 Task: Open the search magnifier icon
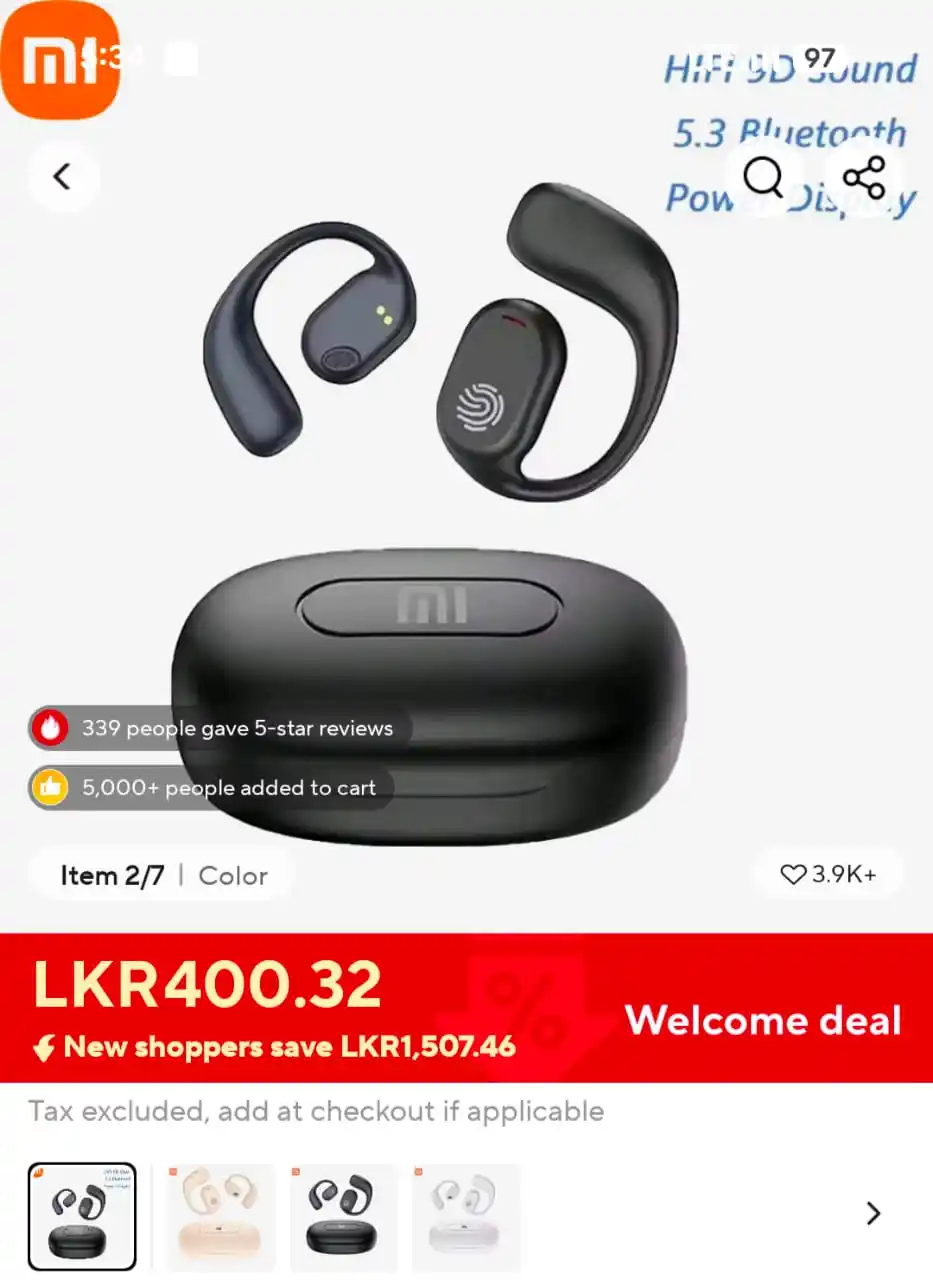764,178
